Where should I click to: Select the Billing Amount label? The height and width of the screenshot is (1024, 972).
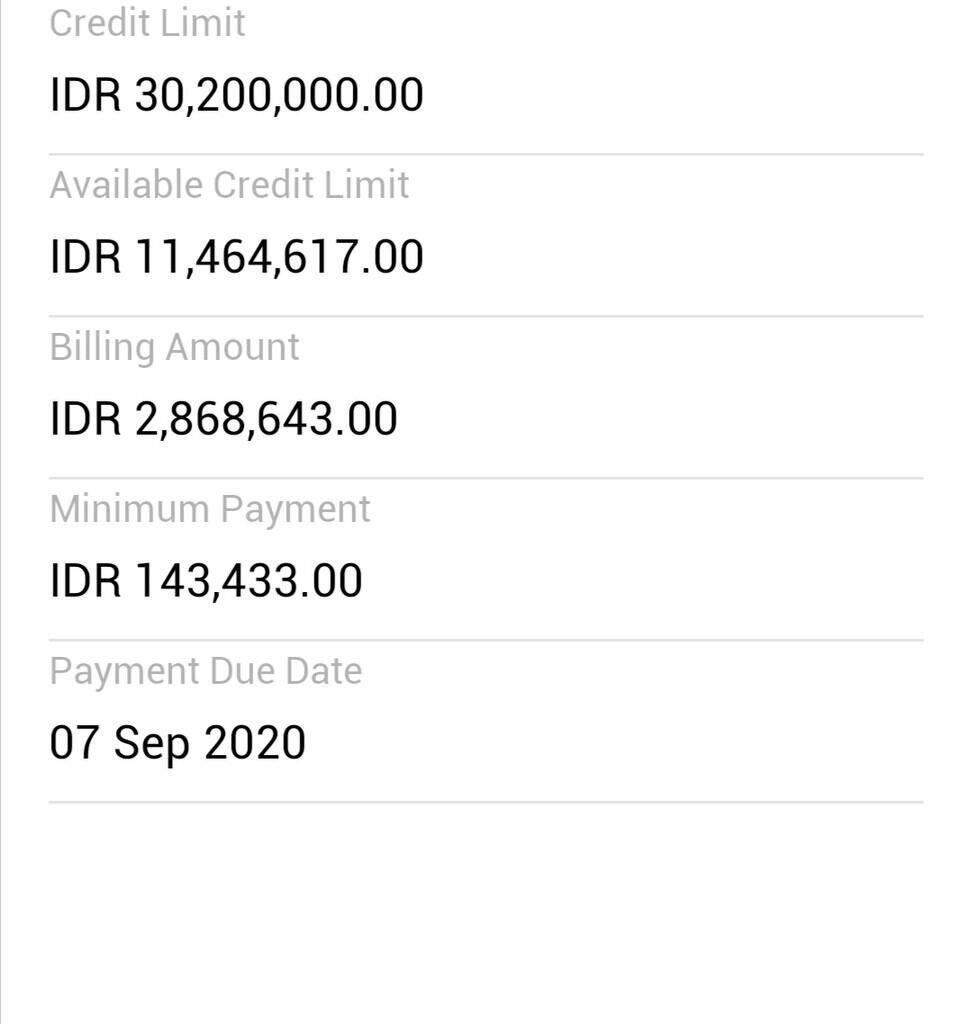[174, 347]
